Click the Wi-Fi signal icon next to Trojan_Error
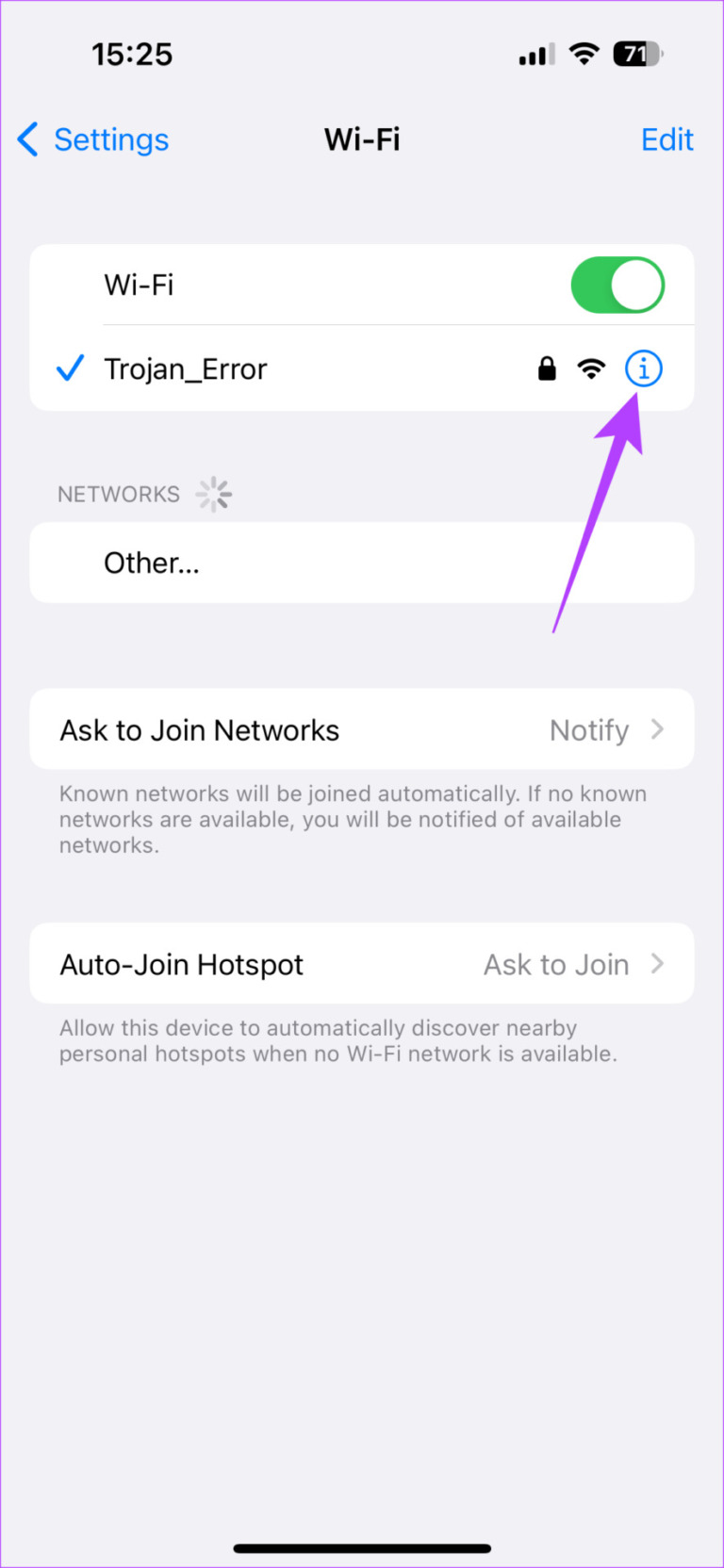Viewport: 724px width, 1568px height. [x=592, y=368]
